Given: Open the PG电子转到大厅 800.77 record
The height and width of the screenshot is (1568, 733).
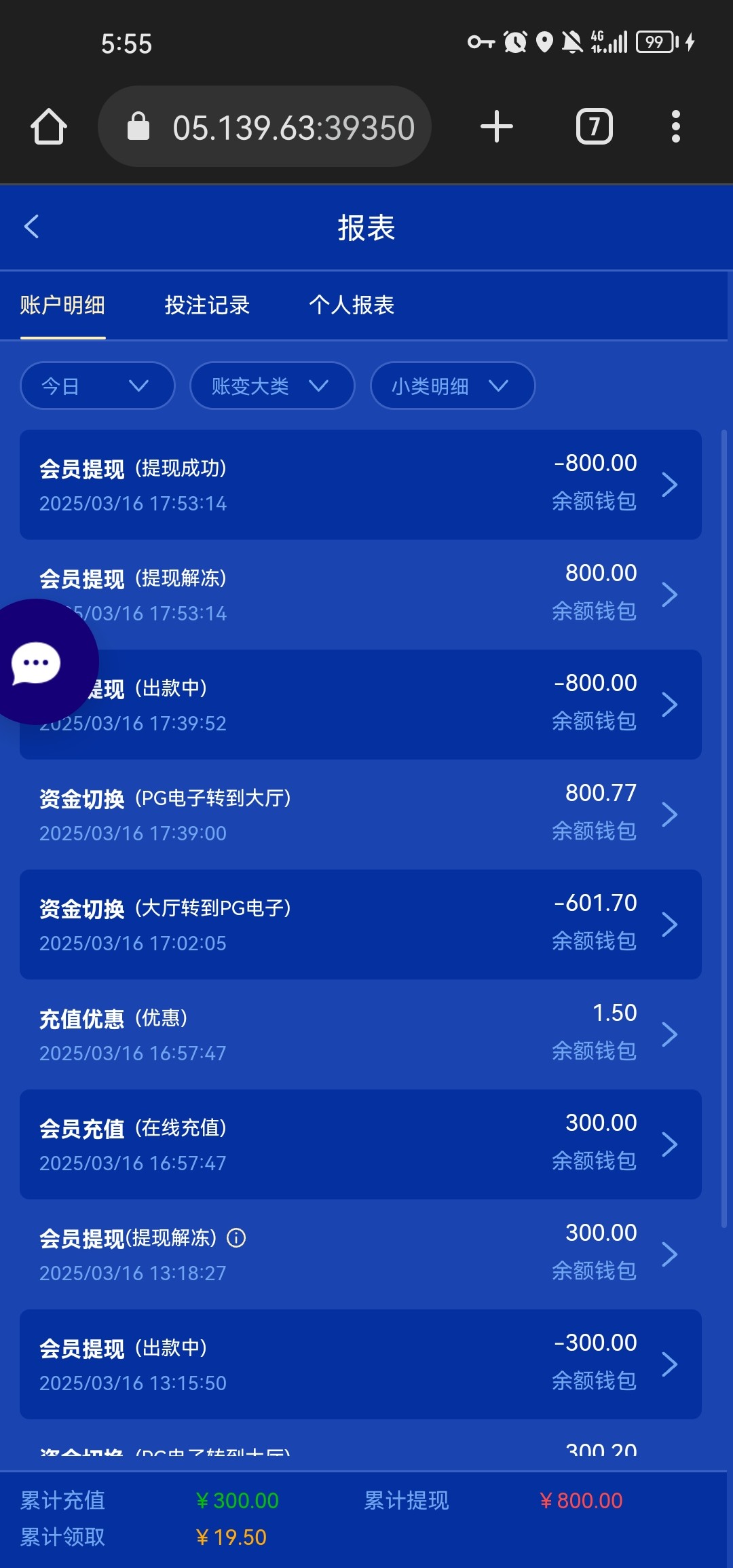Looking at the screenshot, I should [360, 815].
